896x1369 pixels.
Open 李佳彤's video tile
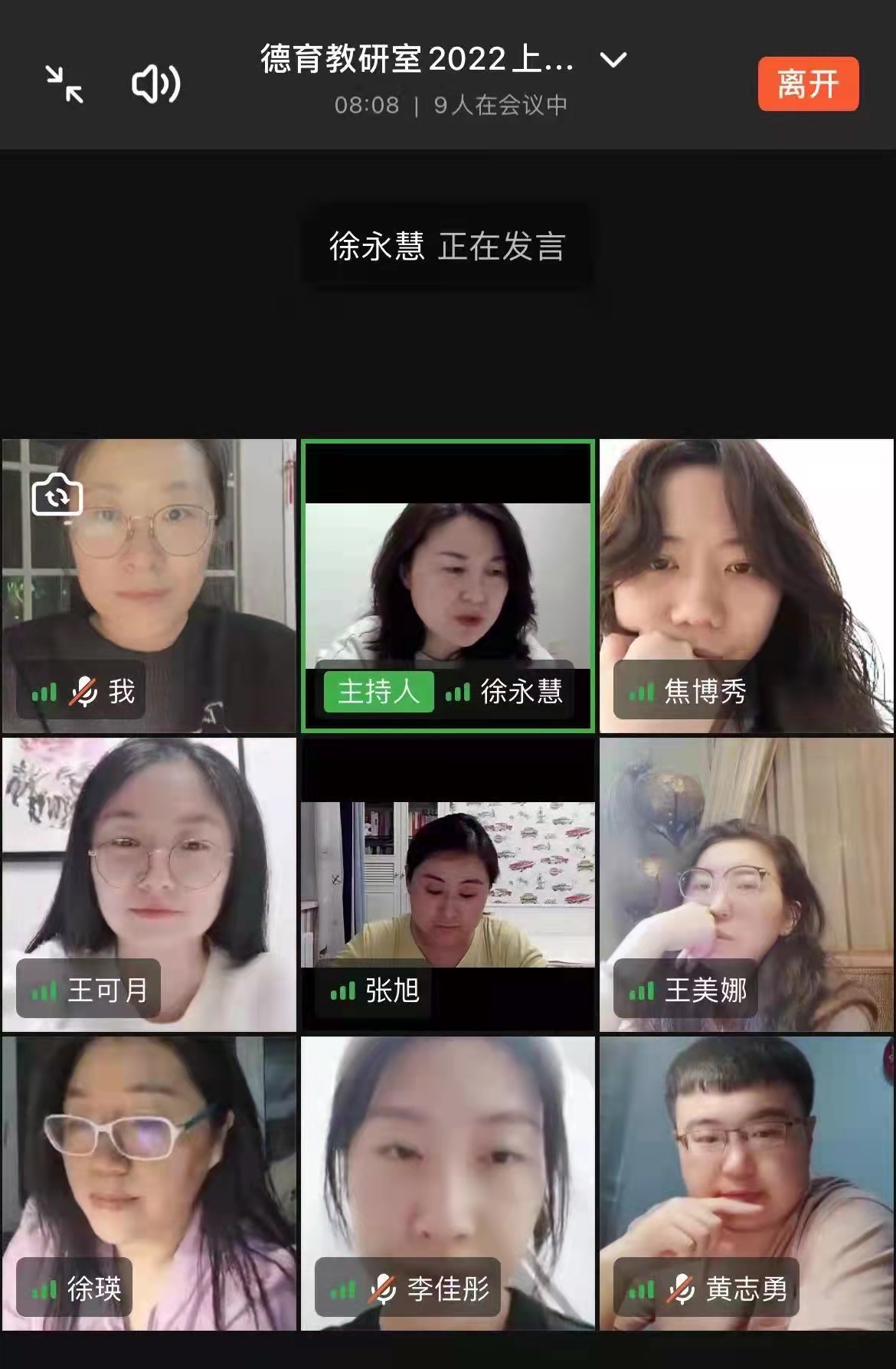coord(448,1184)
